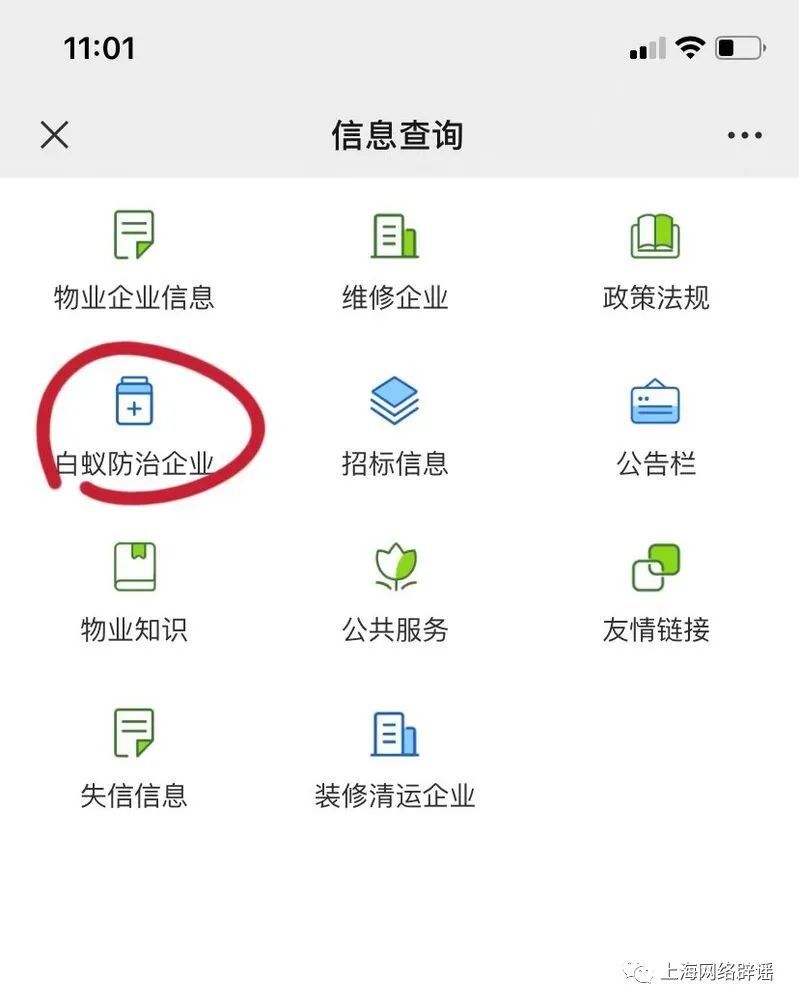Check 失信信息

134,759
